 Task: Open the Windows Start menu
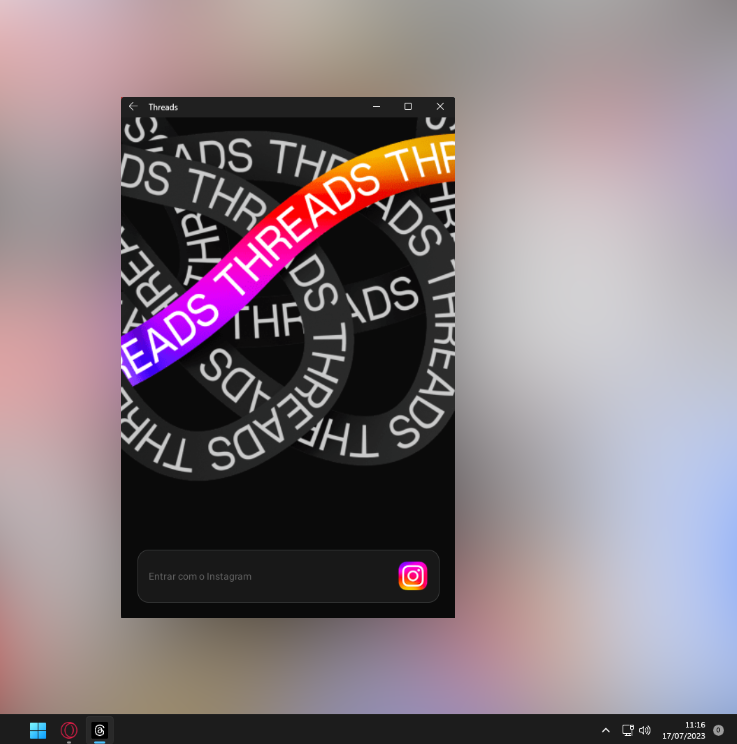click(38, 730)
